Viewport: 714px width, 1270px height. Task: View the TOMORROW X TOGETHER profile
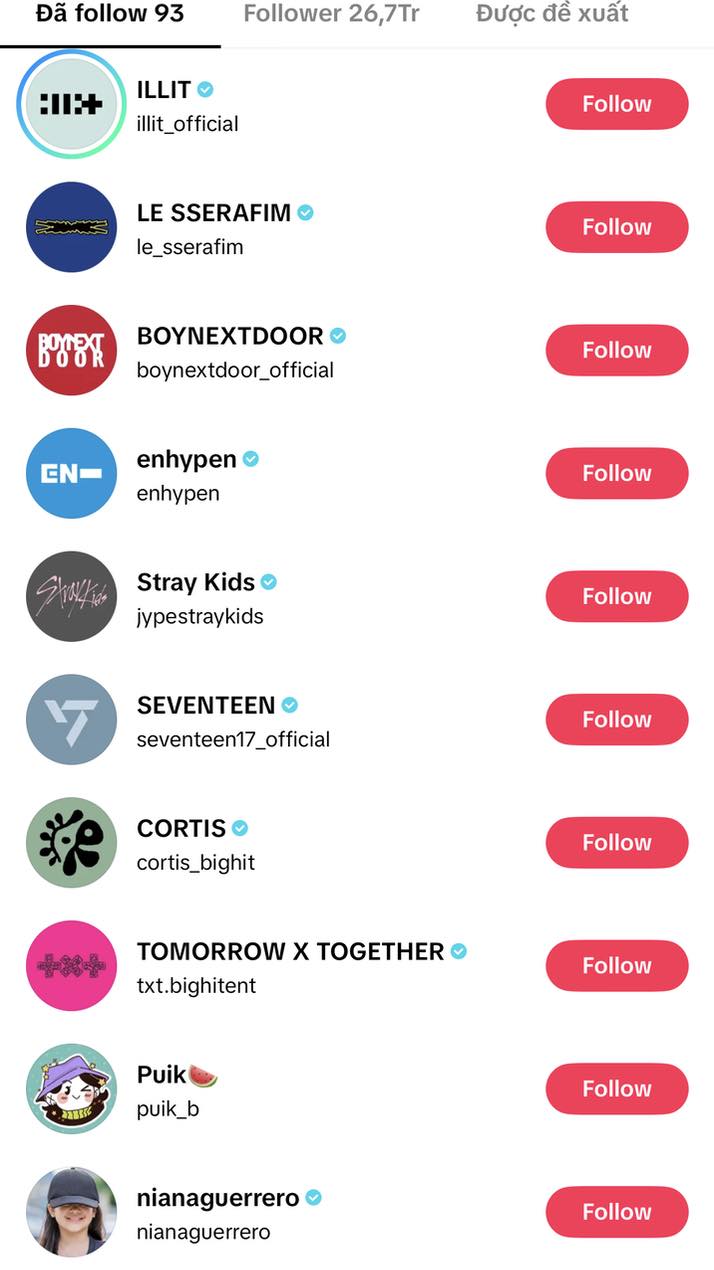pyautogui.click(x=290, y=966)
